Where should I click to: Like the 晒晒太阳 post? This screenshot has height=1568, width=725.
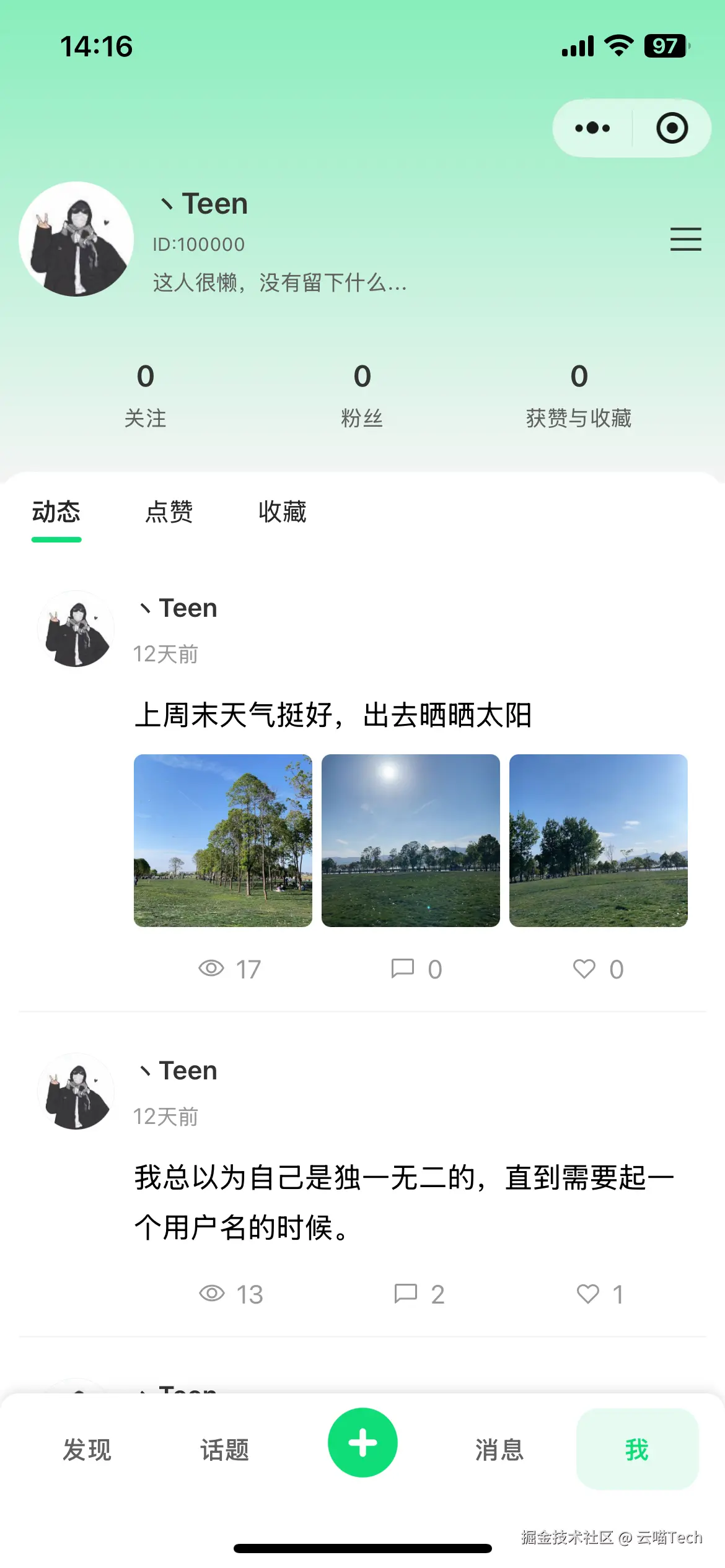tap(597, 969)
